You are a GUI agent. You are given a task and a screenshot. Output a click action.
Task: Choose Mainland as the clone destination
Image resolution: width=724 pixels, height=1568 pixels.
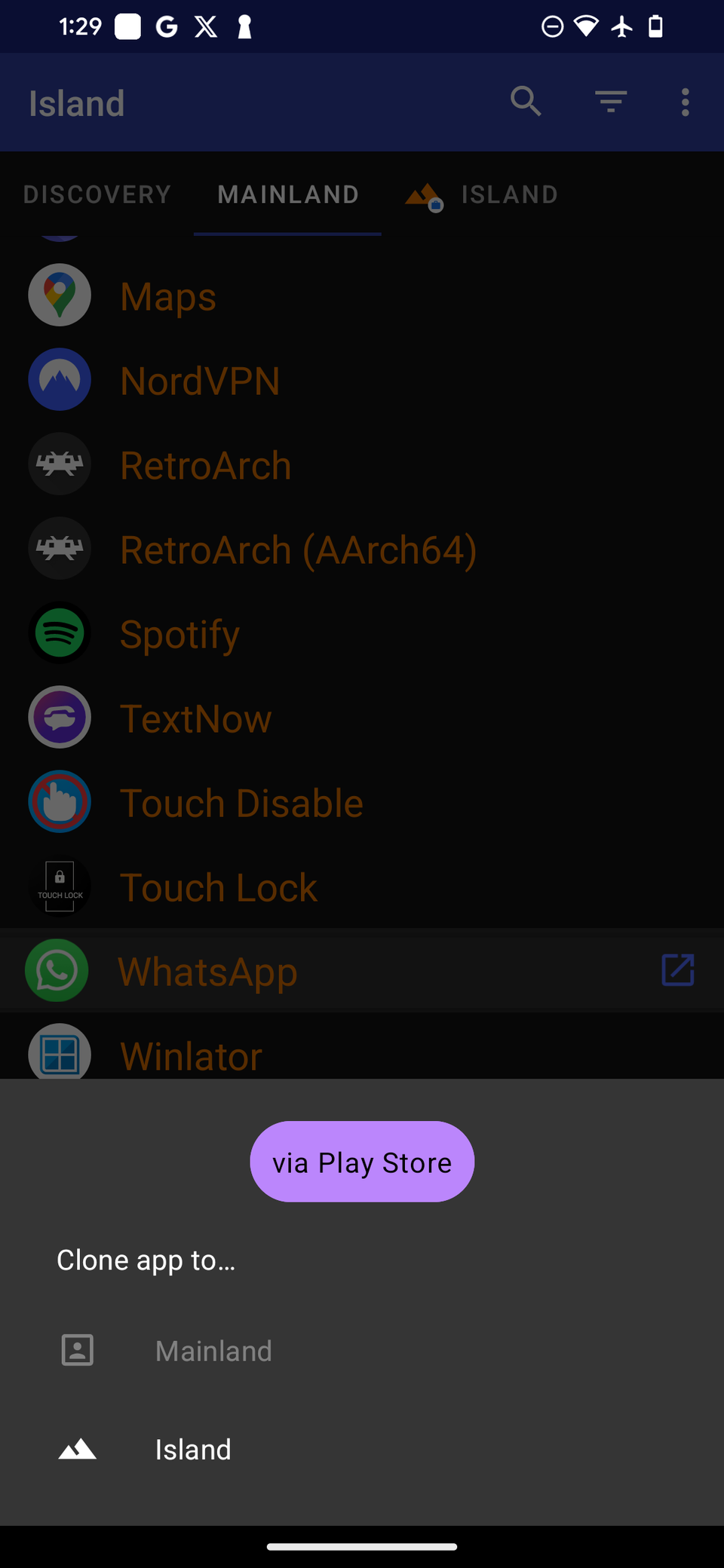(x=213, y=1351)
